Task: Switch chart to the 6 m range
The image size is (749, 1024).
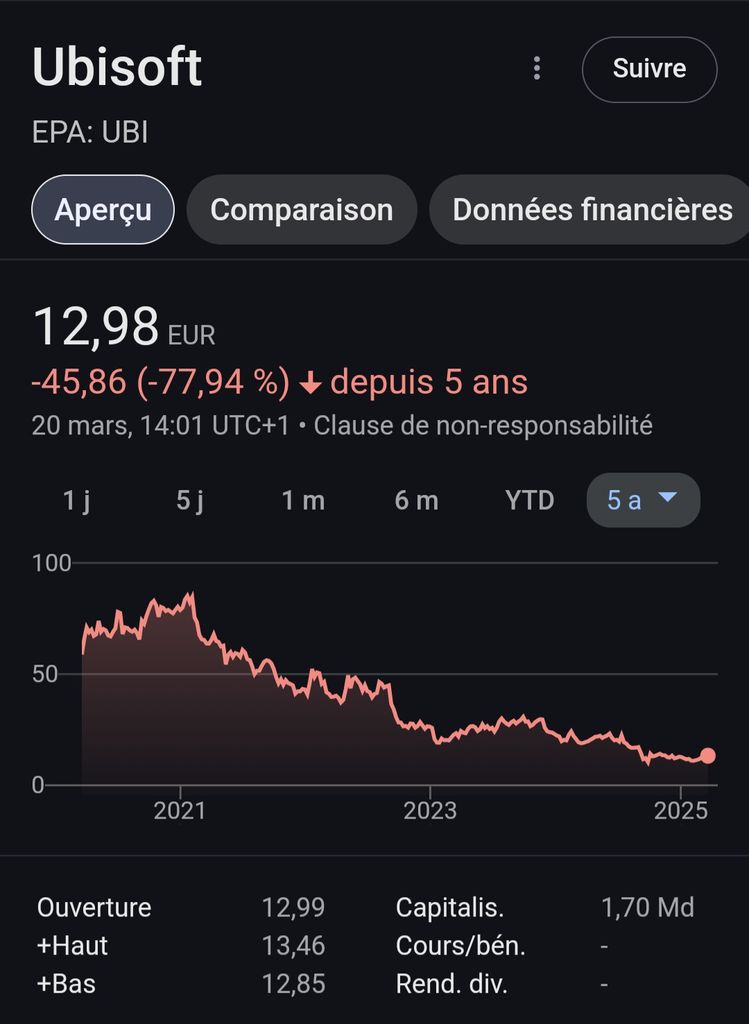Action: (x=416, y=500)
